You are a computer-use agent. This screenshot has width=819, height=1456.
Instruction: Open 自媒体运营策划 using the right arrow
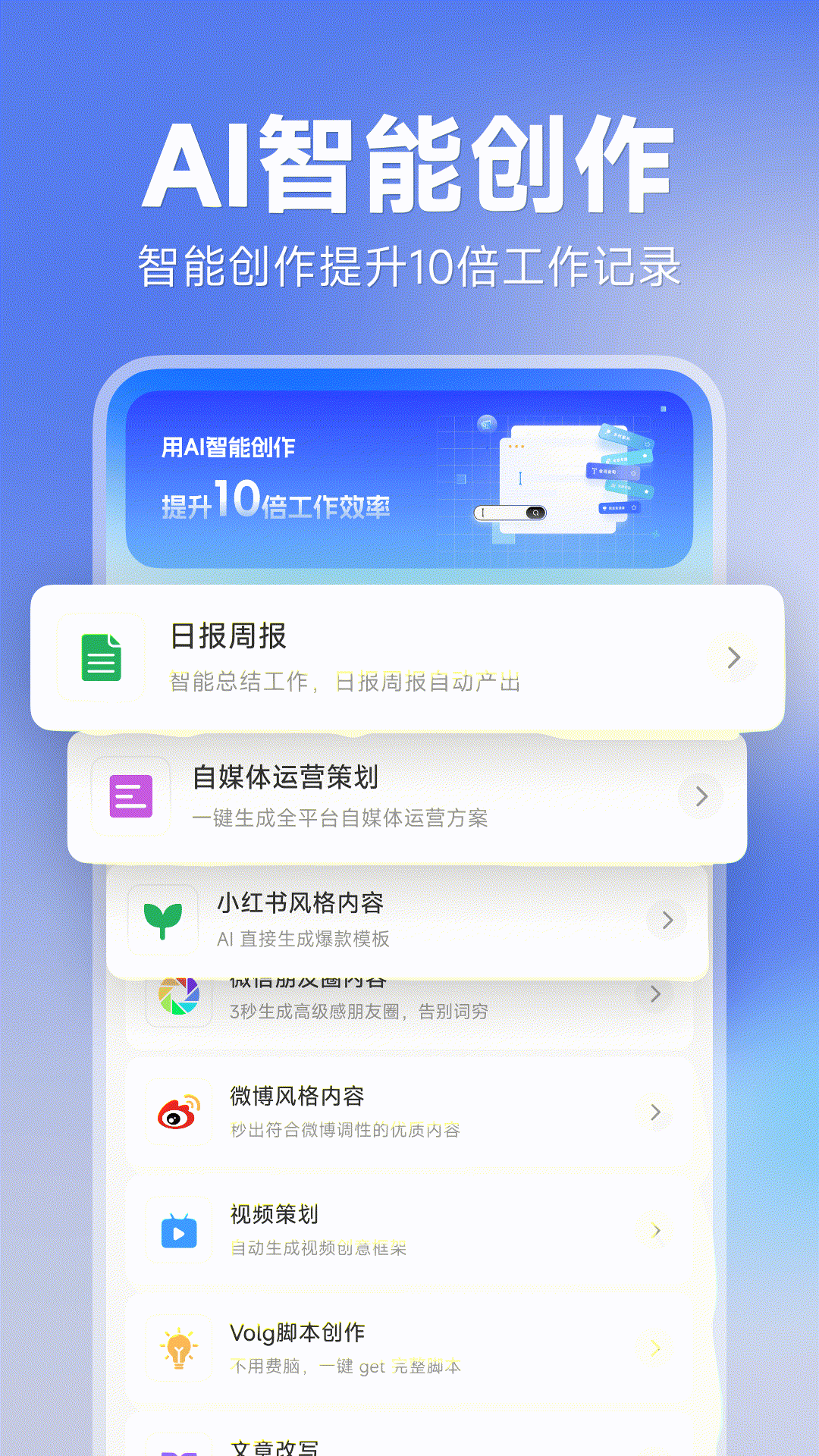point(700,796)
